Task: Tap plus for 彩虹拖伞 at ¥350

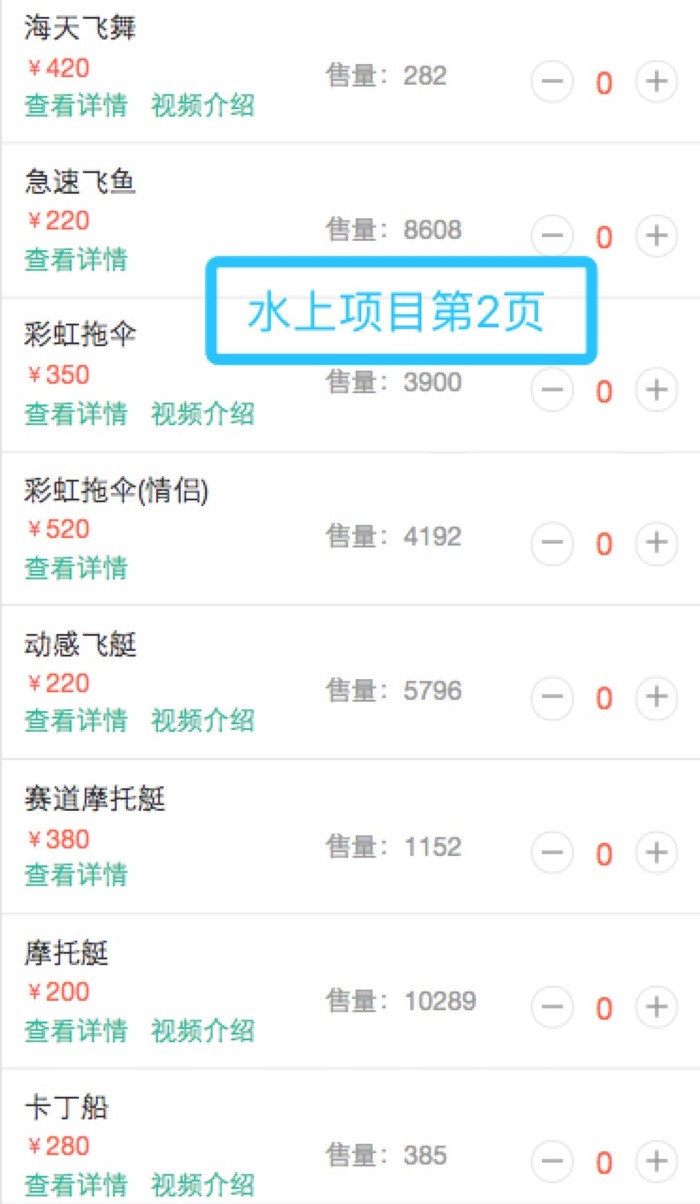Action: point(656,390)
